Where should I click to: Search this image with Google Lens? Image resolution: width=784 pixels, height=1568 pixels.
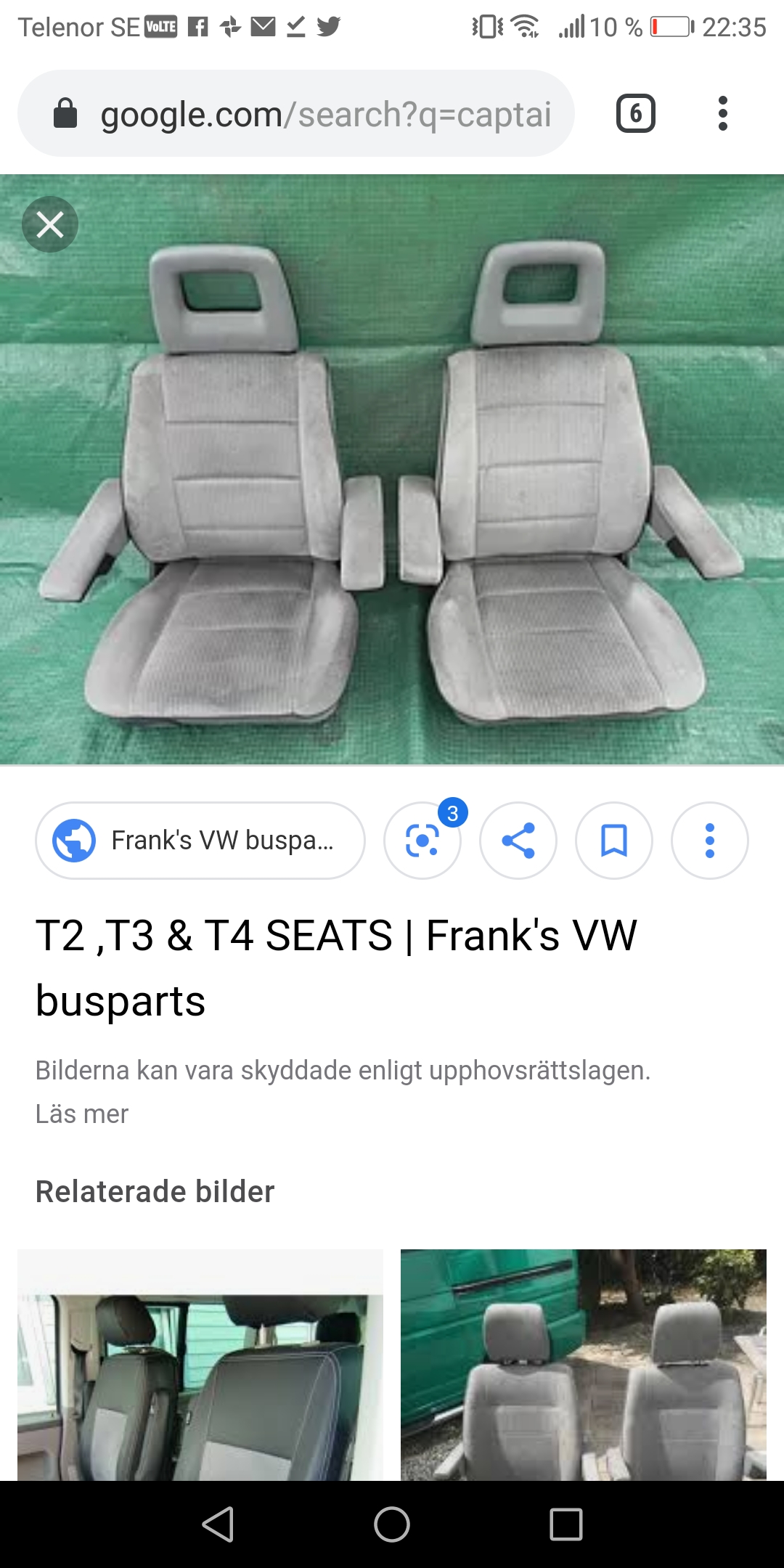422,841
